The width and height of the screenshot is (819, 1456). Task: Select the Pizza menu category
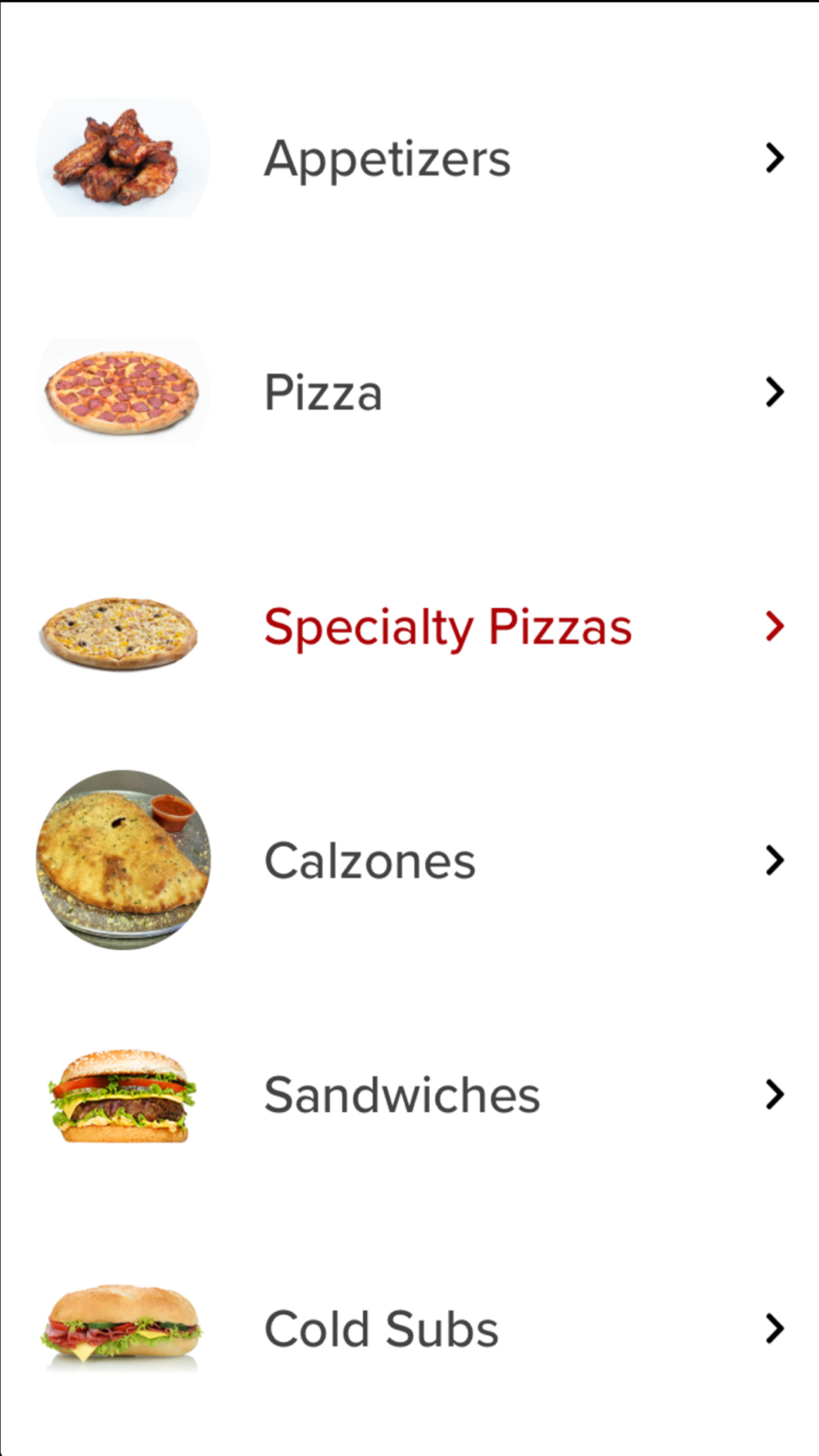(x=324, y=392)
